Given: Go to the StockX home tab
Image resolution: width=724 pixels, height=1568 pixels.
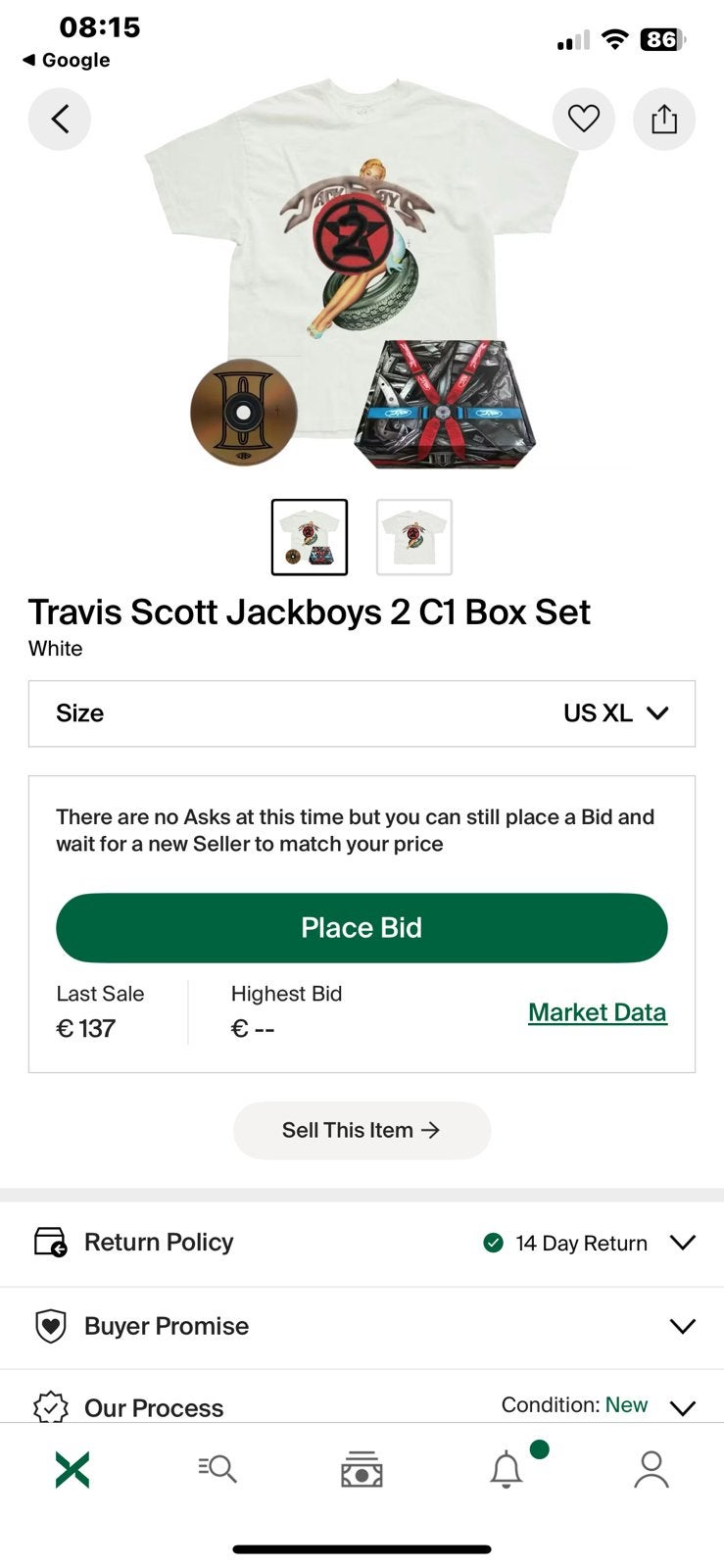Looking at the screenshot, I should (x=72, y=1469).
